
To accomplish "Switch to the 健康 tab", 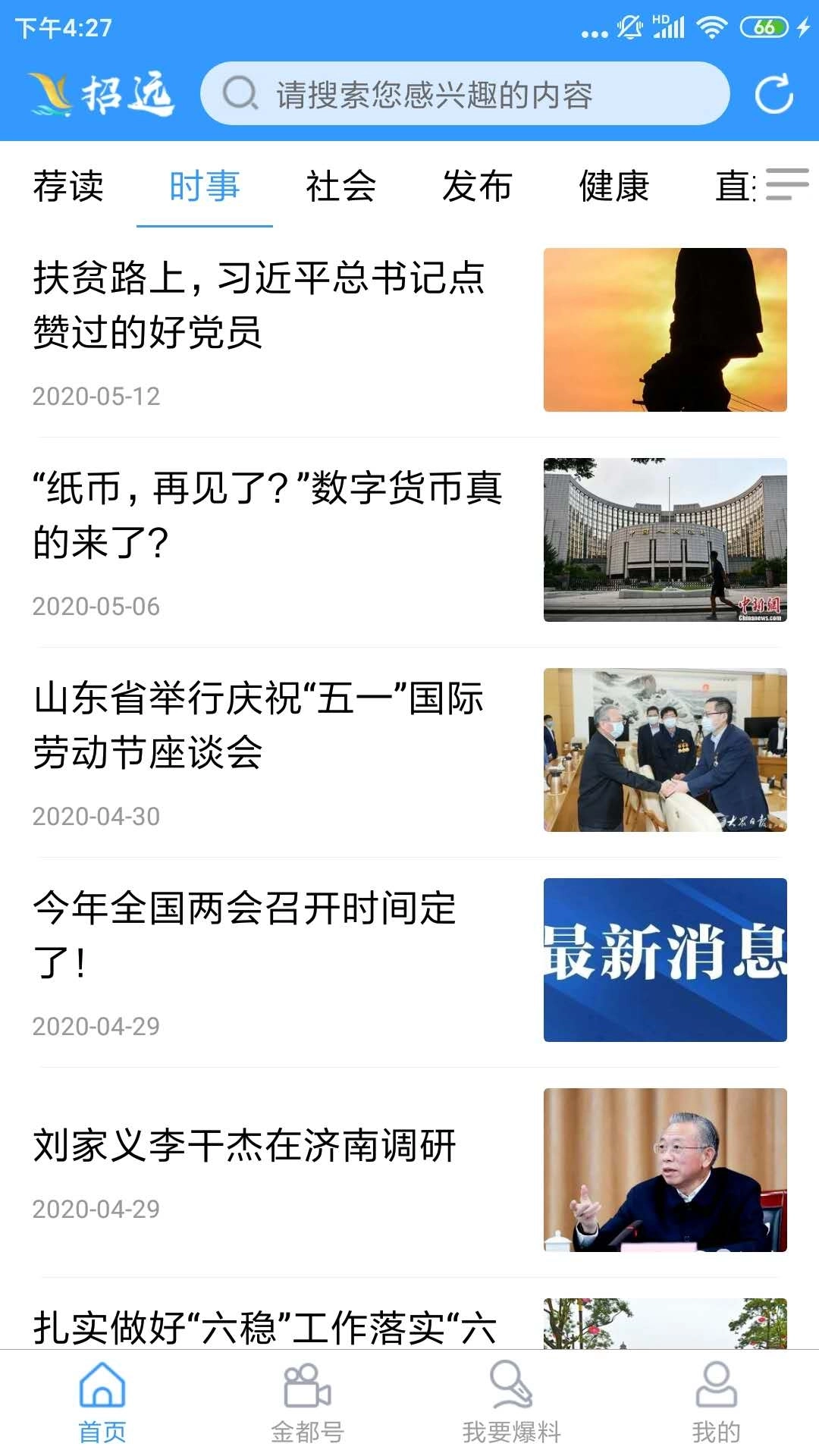I will click(614, 188).
